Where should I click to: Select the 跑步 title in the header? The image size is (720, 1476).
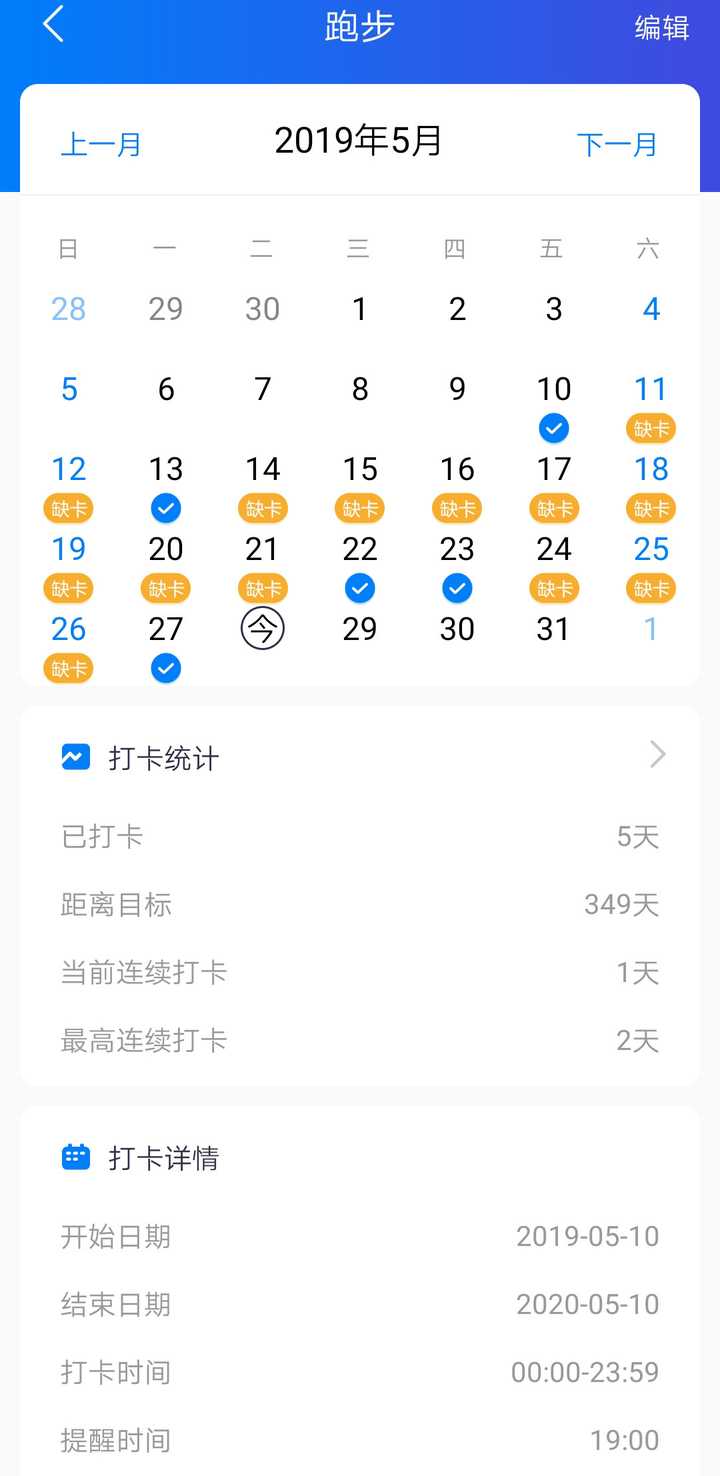pyautogui.click(x=360, y=28)
